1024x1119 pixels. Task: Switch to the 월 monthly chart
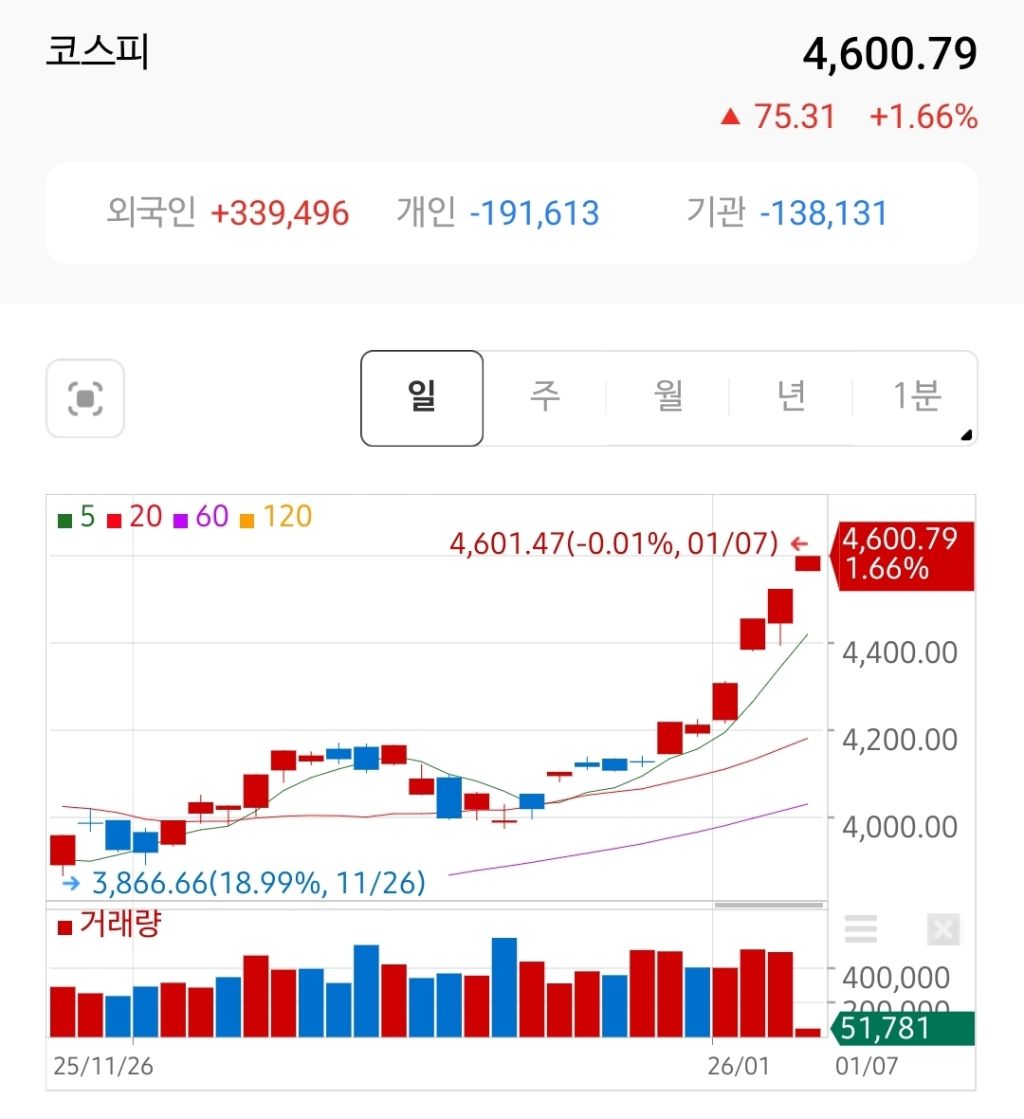tap(668, 398)
